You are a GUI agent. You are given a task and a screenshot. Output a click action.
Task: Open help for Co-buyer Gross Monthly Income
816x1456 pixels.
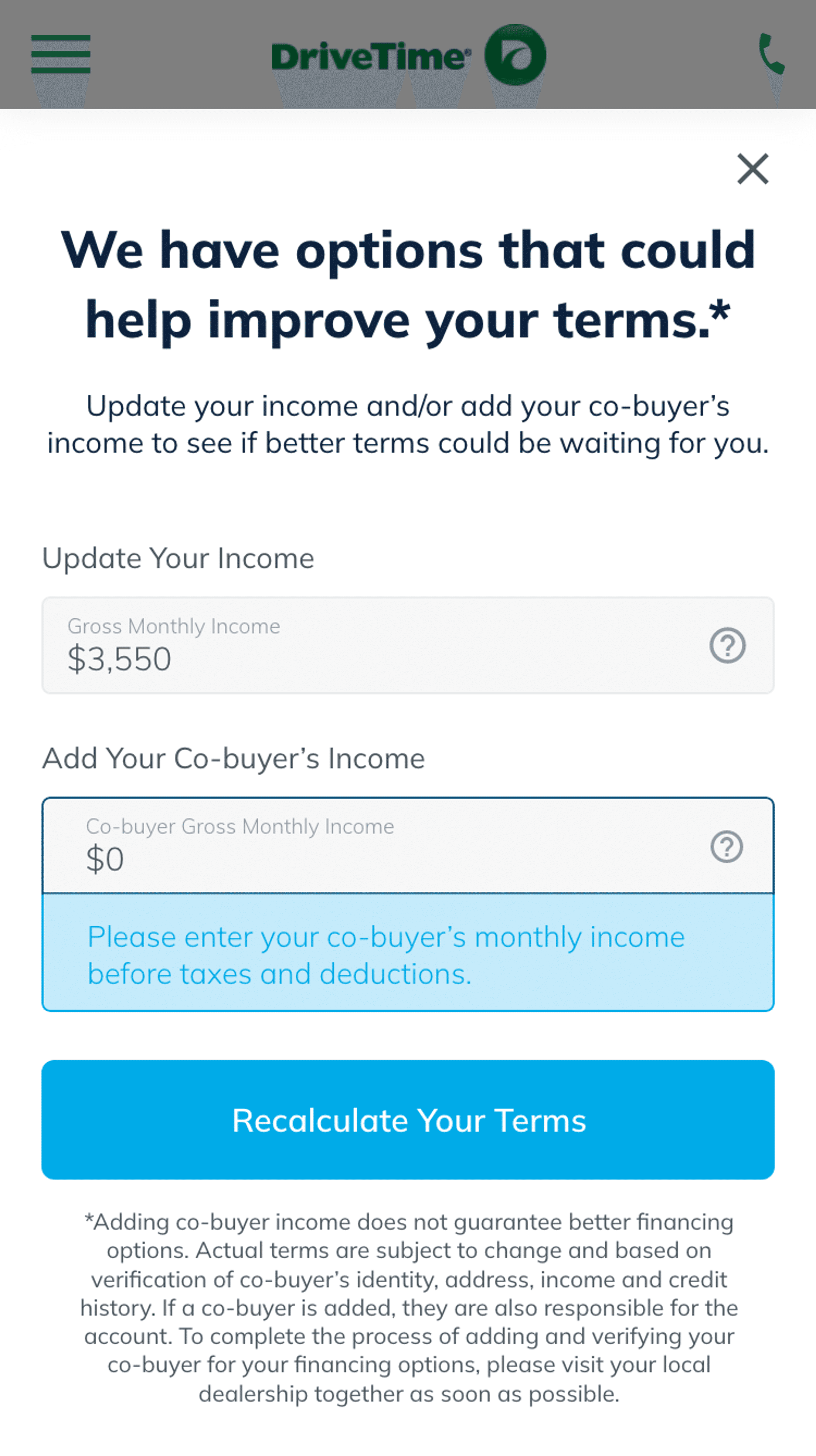click(727, 846)
